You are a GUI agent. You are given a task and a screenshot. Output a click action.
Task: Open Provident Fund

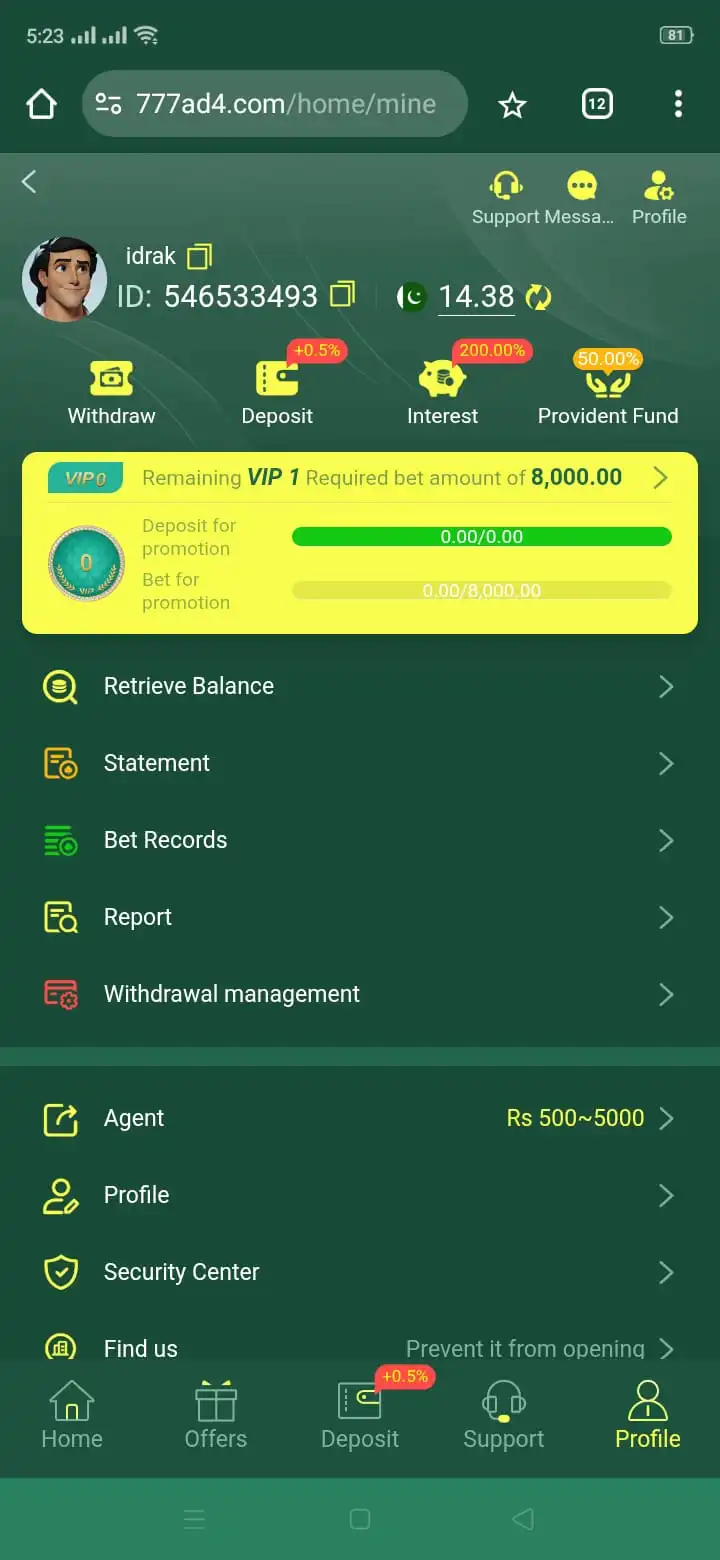click(608, 393)
